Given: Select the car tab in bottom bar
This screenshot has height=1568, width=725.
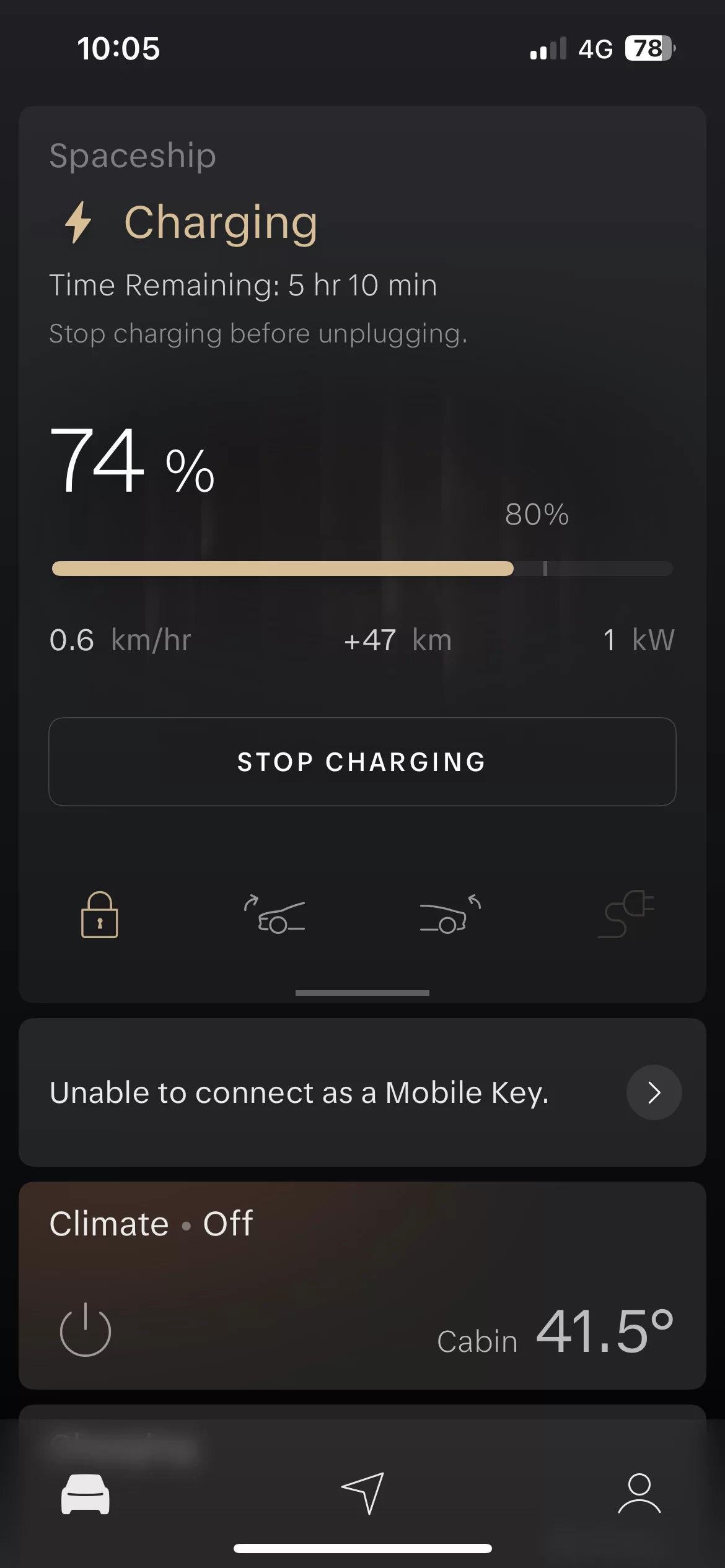Looking at the screenshot, I should (x=86, y=1494).
